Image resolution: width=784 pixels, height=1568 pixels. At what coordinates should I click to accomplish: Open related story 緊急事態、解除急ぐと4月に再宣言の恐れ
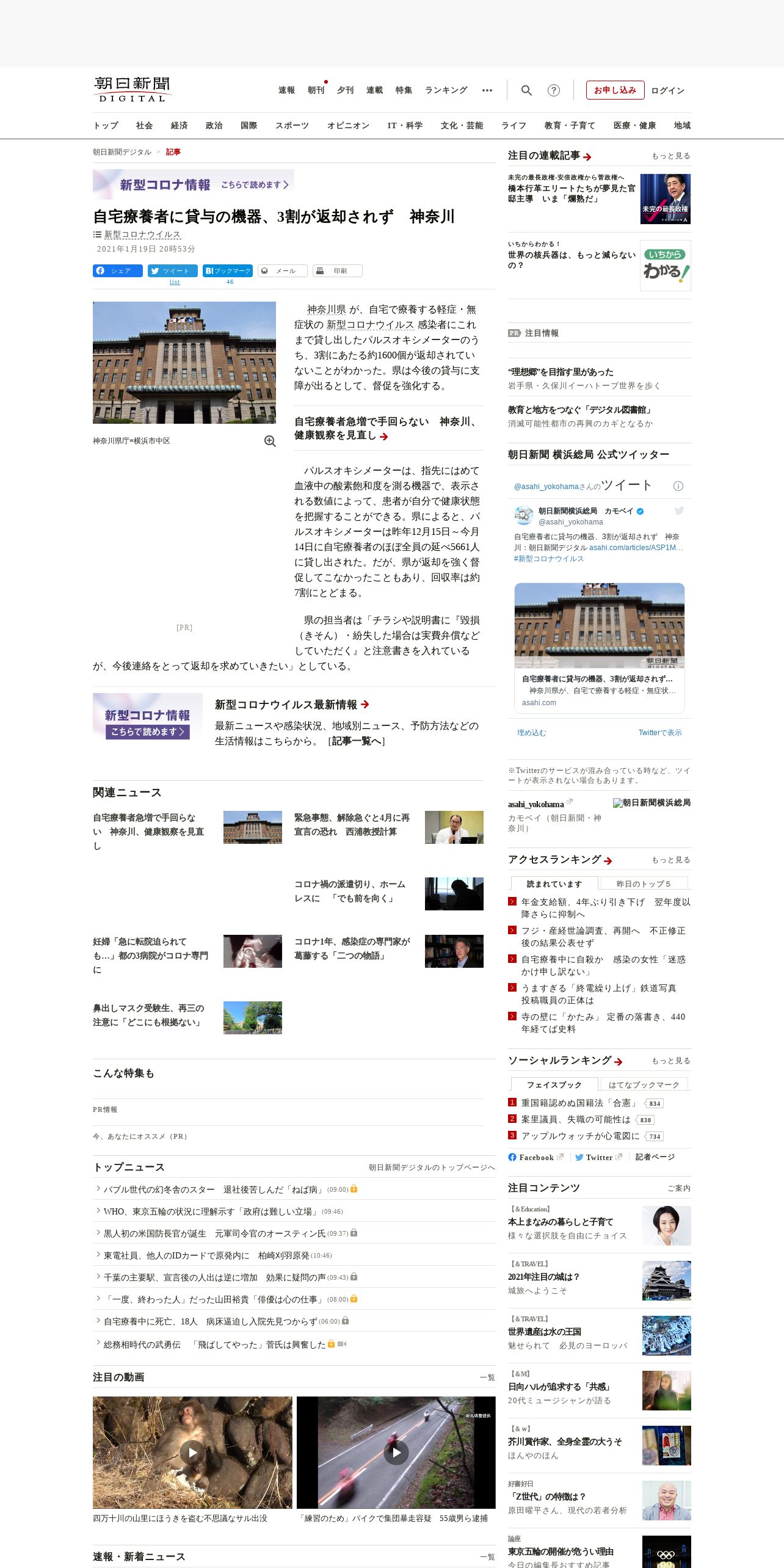tap(352, 824)
